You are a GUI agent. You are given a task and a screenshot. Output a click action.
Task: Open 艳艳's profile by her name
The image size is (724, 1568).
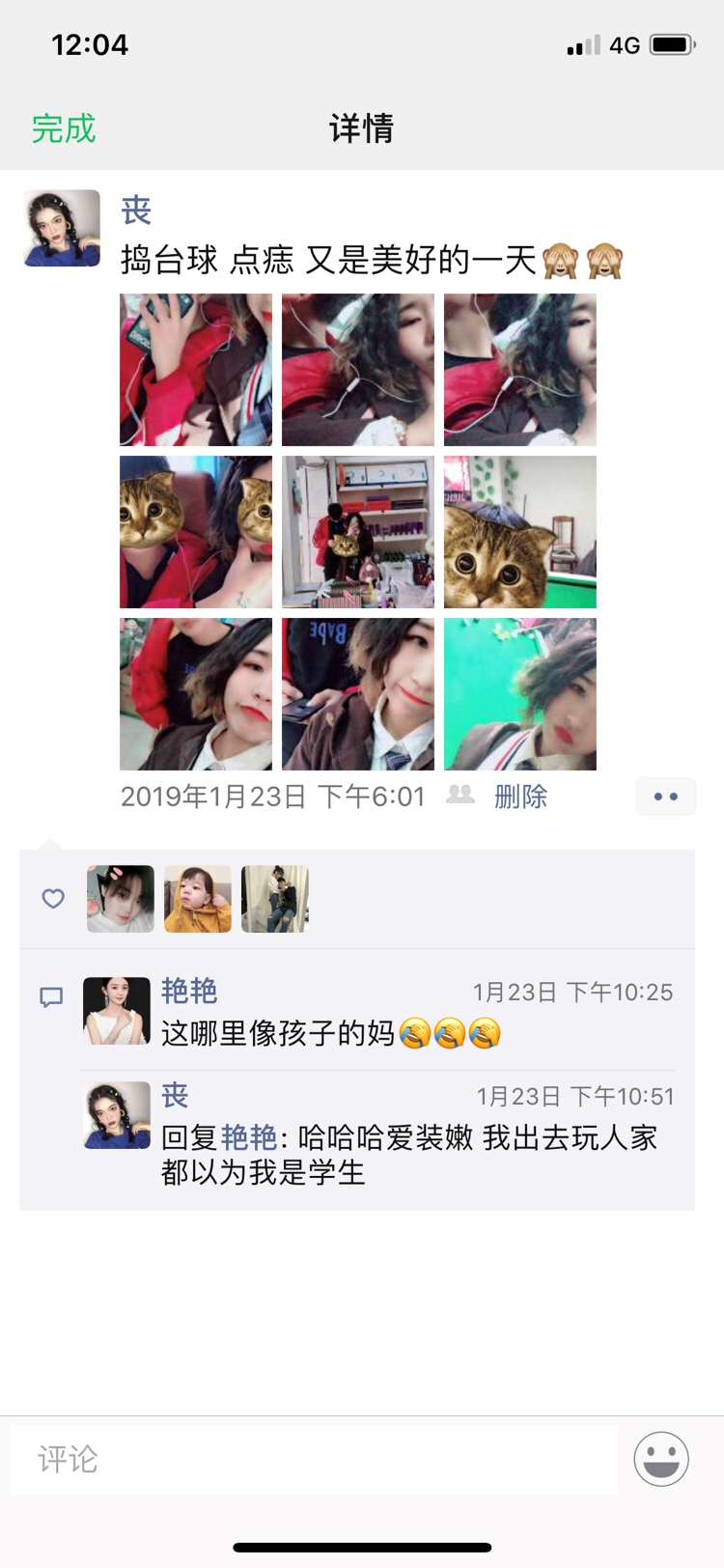tap(189, 992)
